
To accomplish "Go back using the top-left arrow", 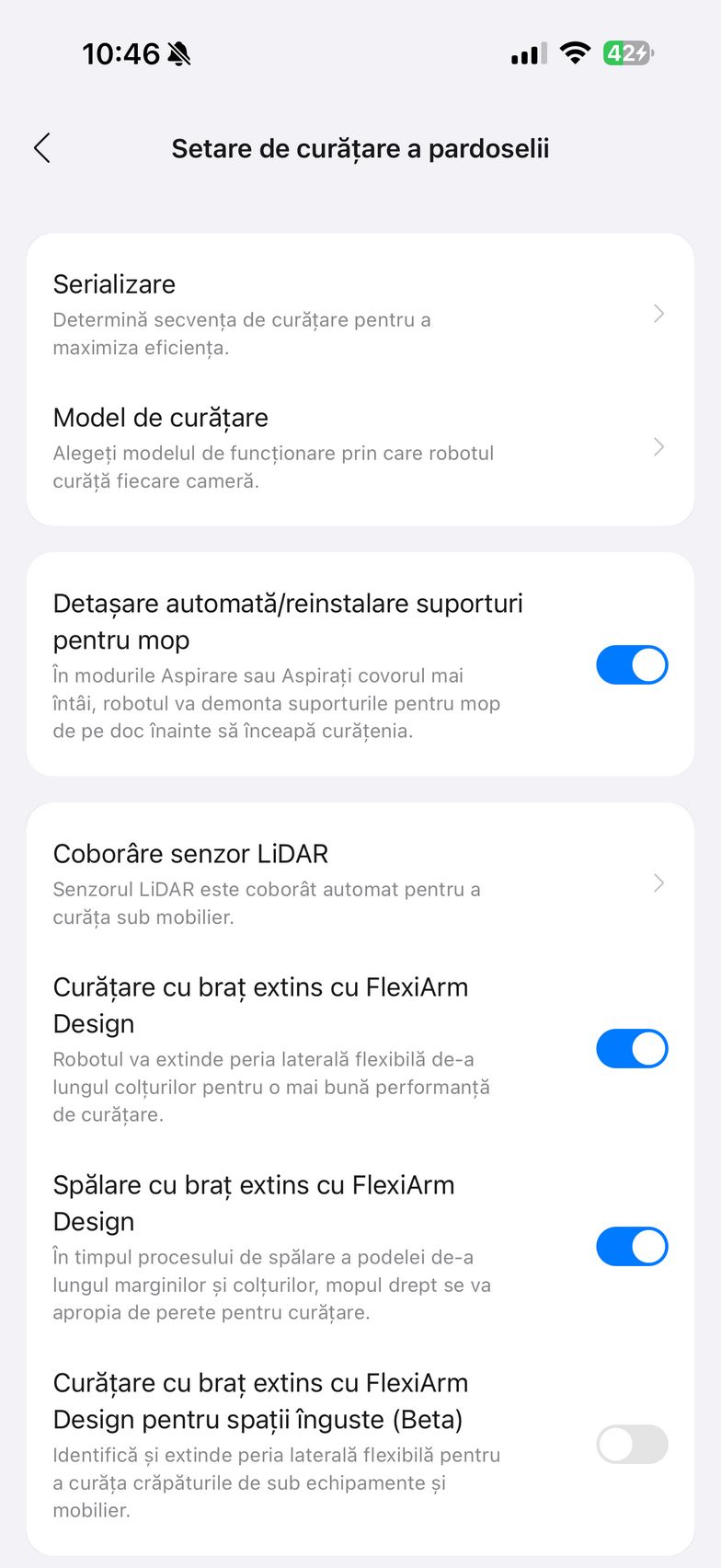I will (x=42, y=148).
